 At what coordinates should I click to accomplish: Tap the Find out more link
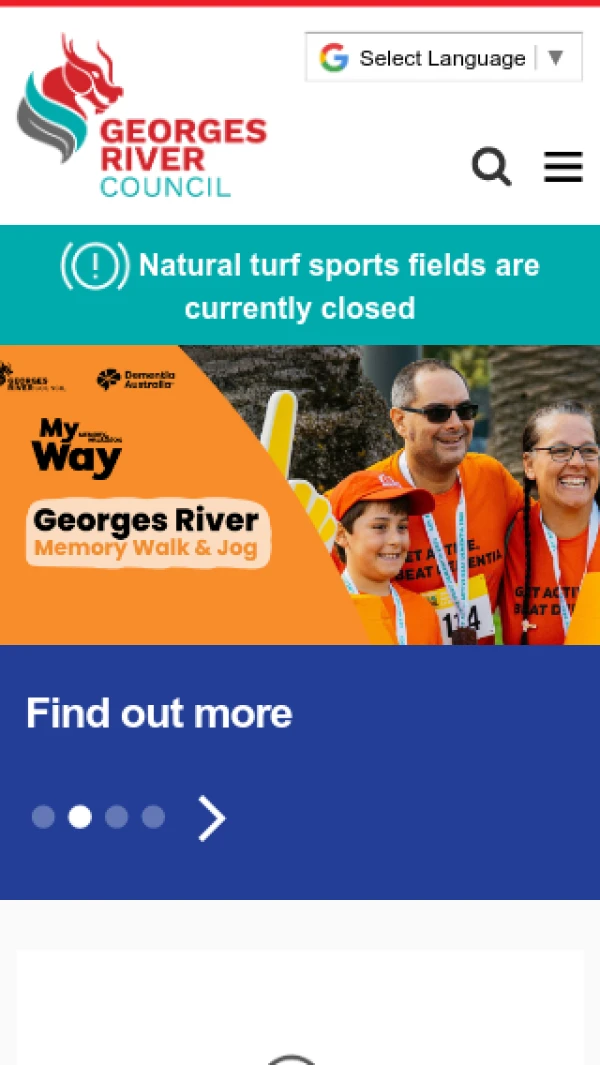[x=159, y=713]
